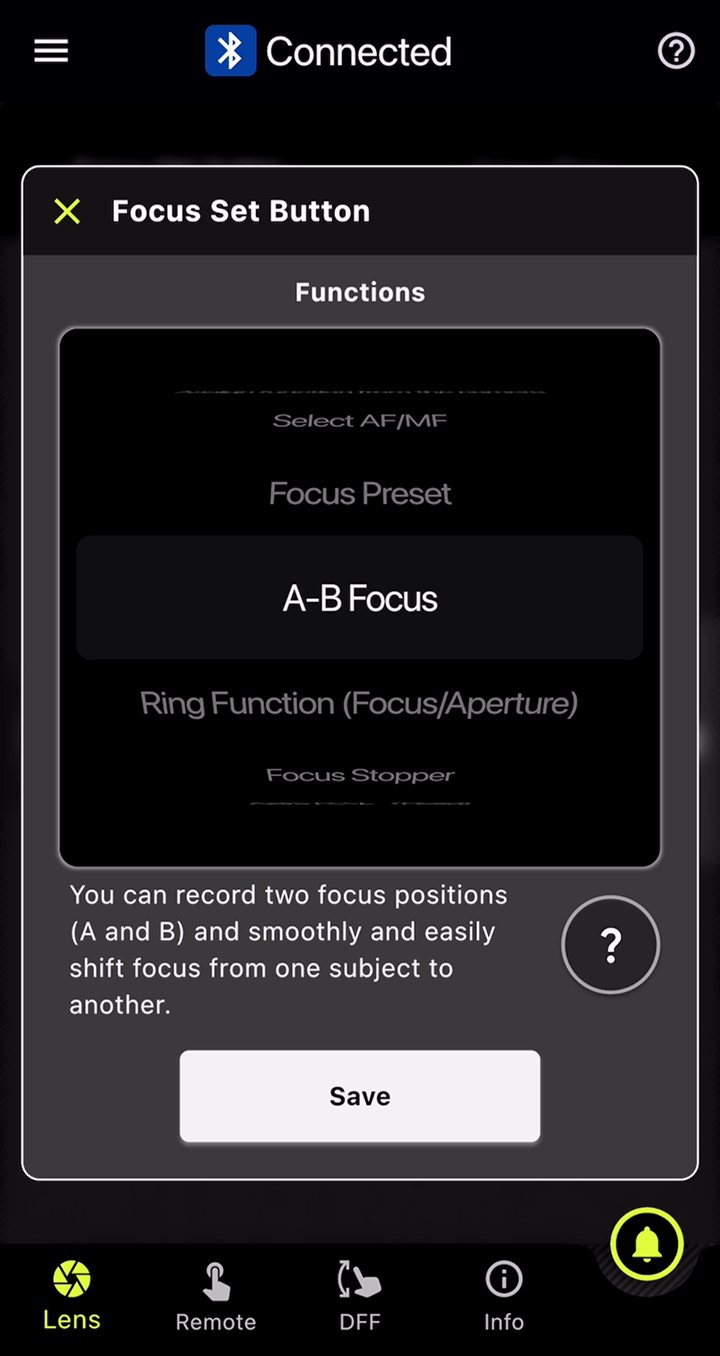Image resolution: width=720 pixels, height=1356 pixels.
Task: Go to the DFF tab
Action: 360,1296
